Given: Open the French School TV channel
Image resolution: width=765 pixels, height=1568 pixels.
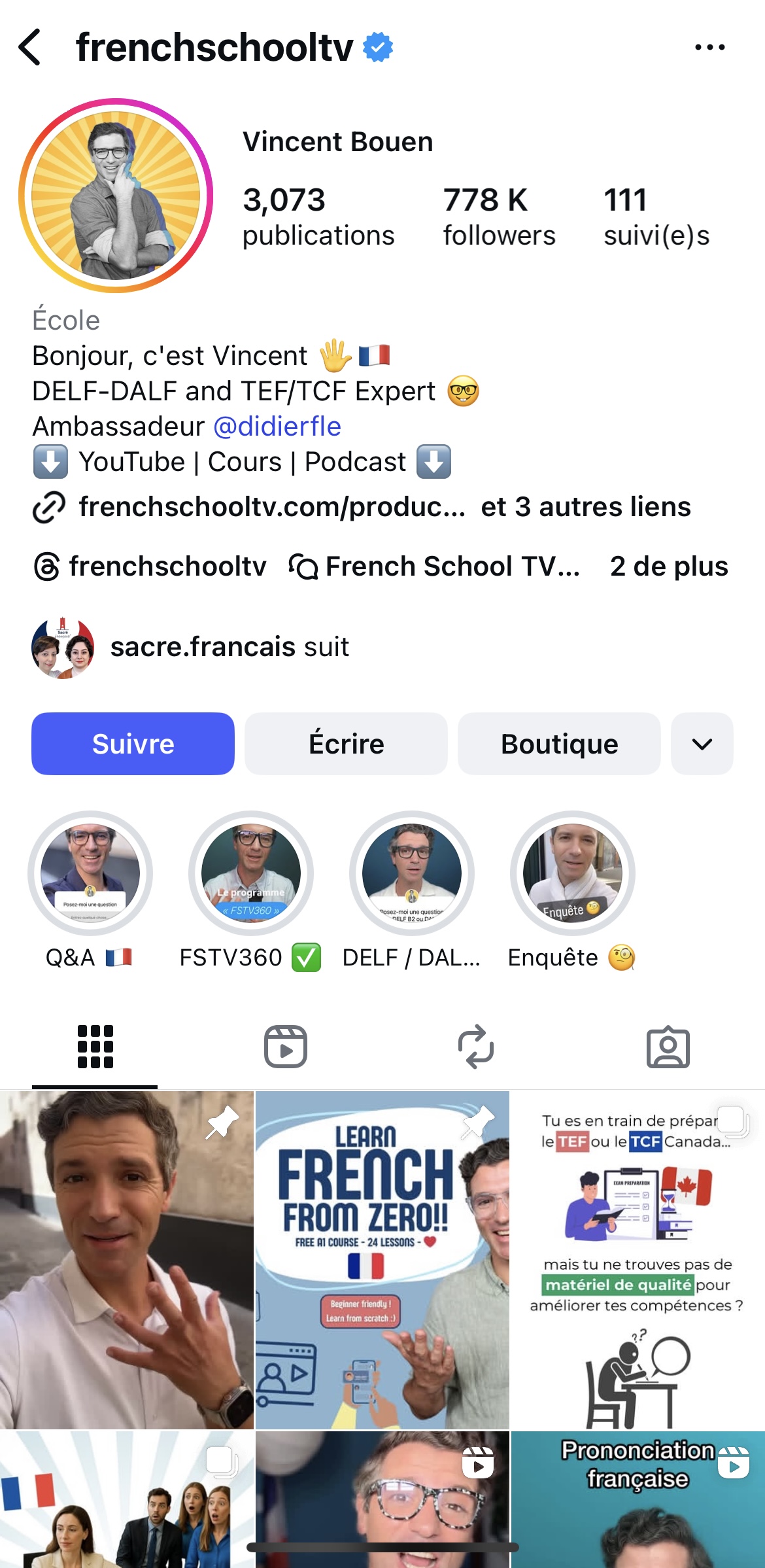Looking at the screenshot, I should (x=435, y=566).
